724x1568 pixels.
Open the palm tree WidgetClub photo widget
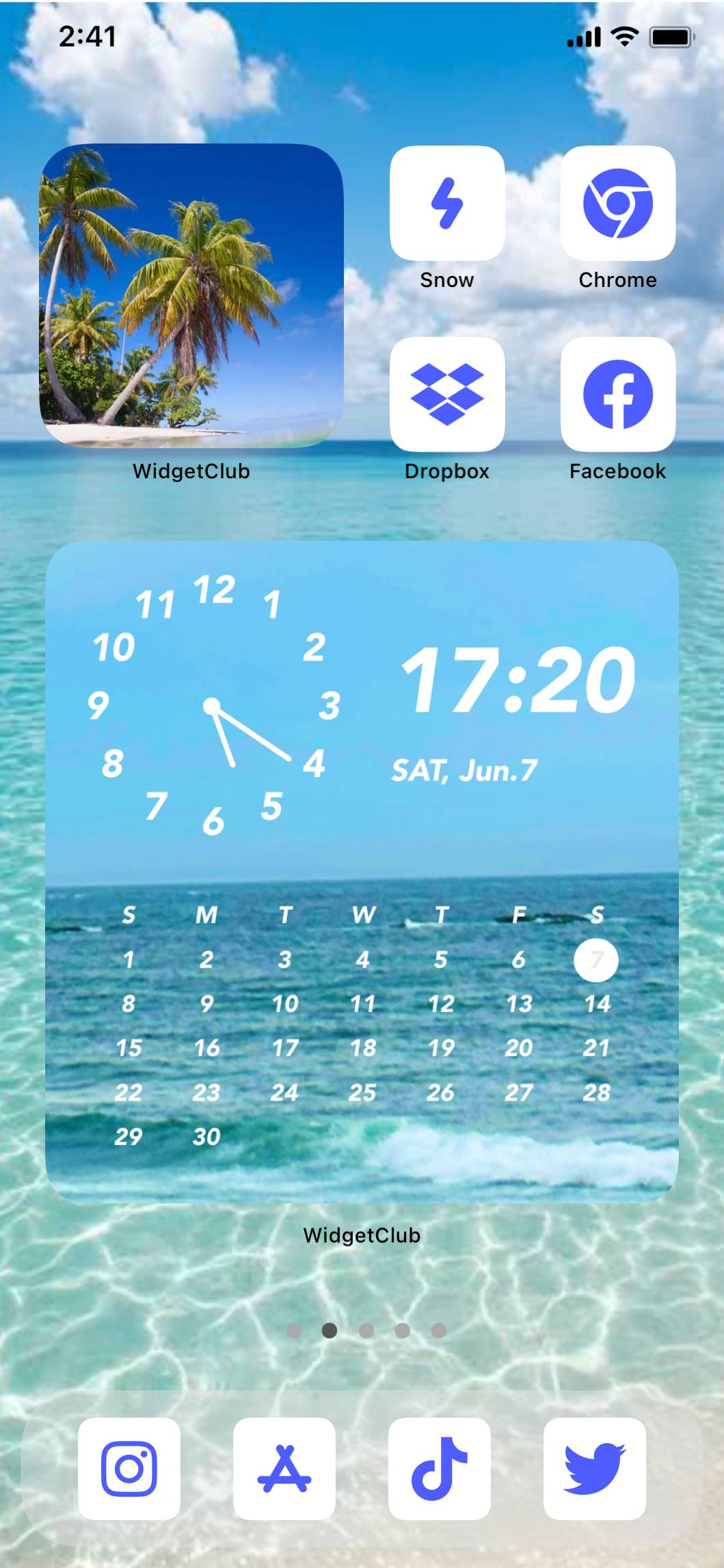click(x=191, y=296)
